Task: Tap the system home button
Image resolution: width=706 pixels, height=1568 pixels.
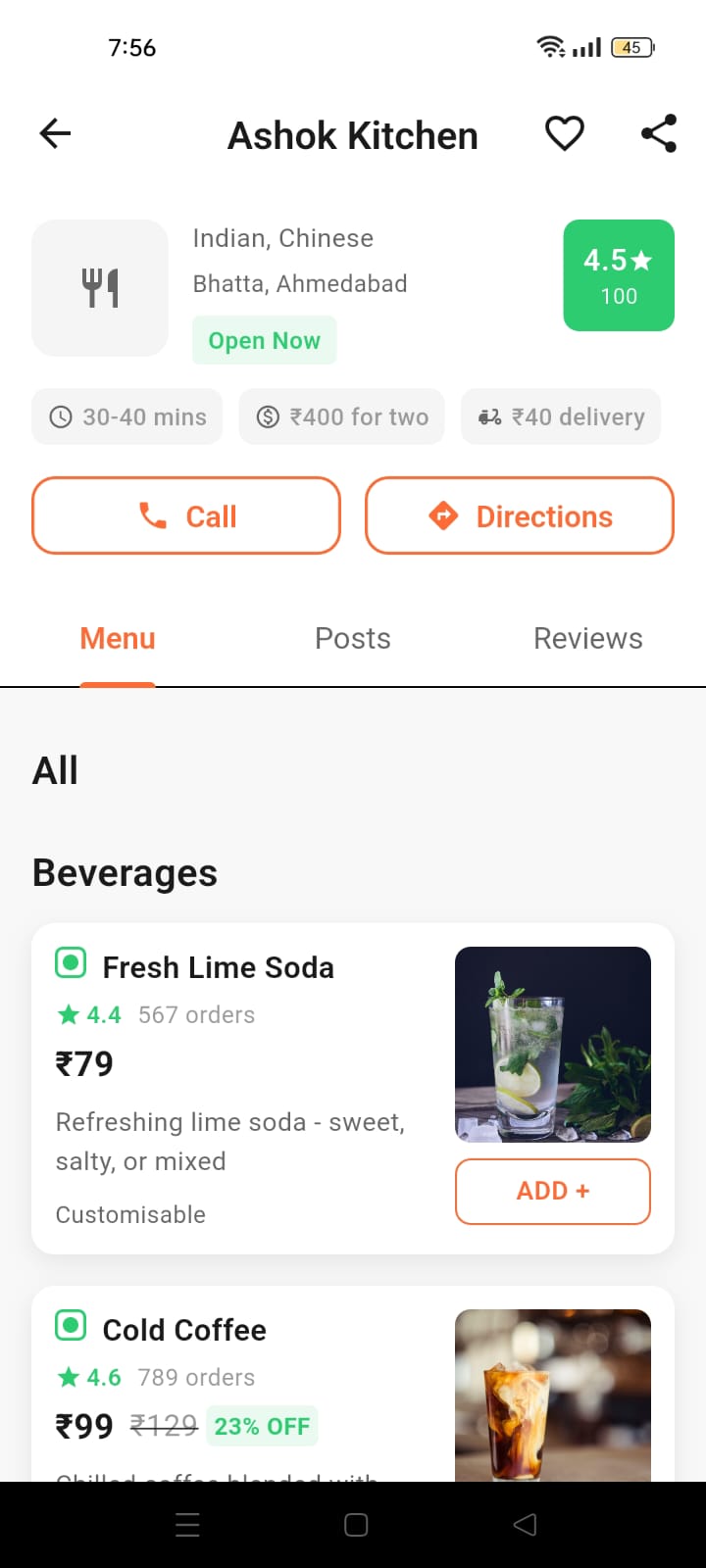Action: tap(356, 1525)
